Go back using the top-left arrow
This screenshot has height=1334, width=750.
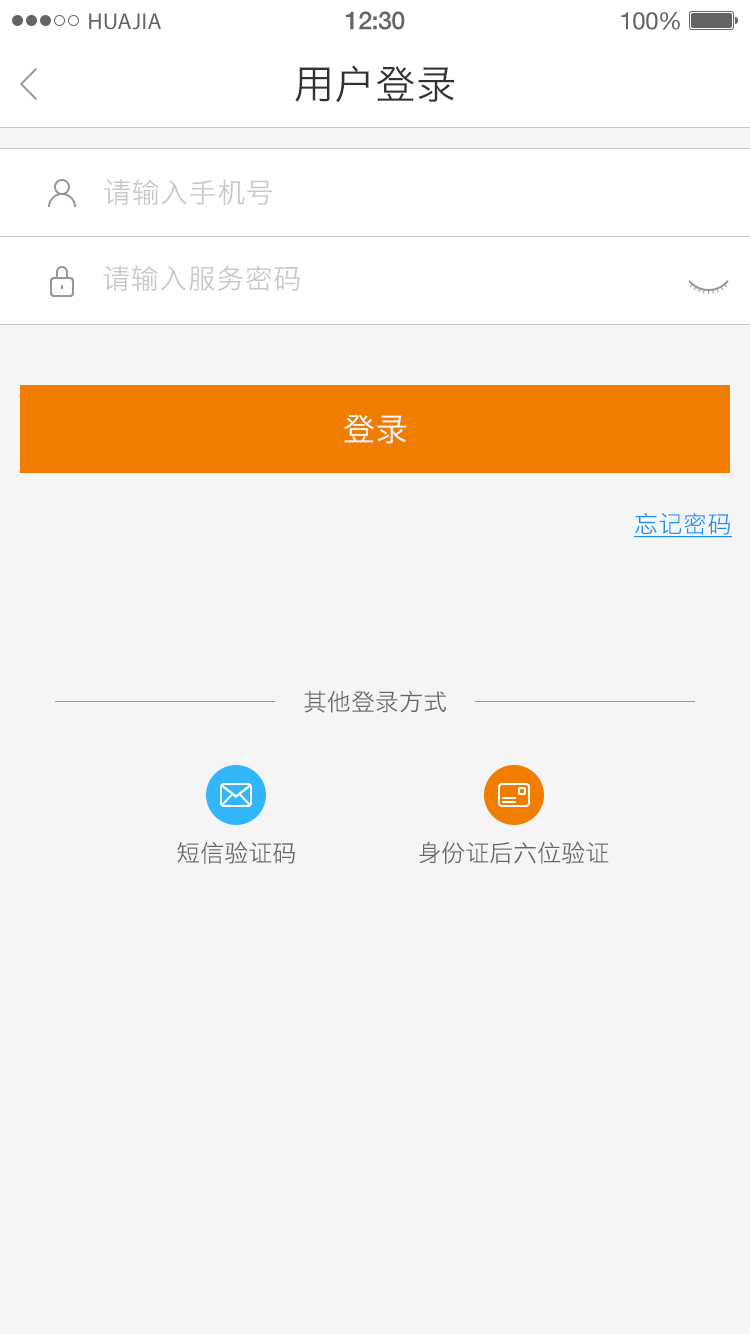click(x=29, y=84)
